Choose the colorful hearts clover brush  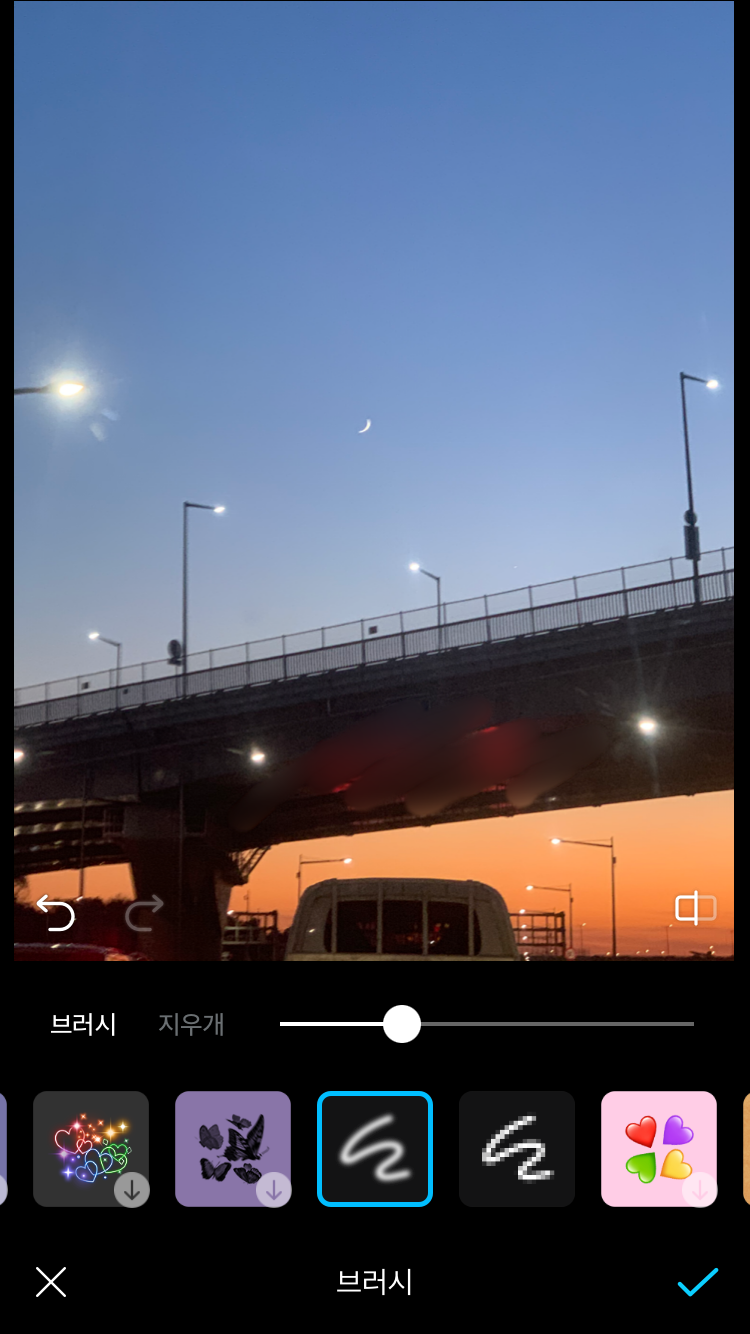point(659,1149)
